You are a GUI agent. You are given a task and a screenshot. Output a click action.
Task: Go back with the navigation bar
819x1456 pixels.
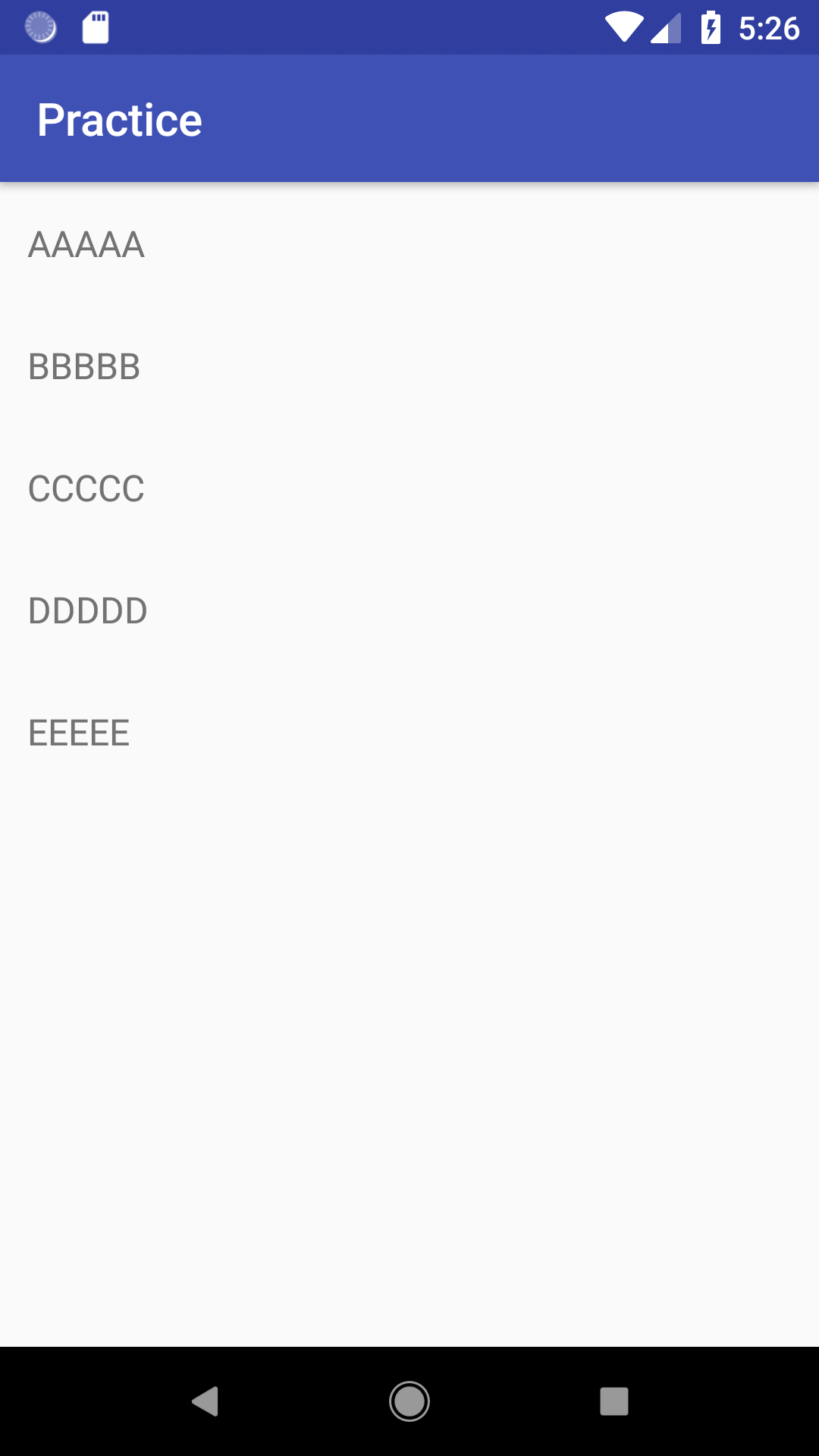pyautogui.click(x=205, y=1401)
